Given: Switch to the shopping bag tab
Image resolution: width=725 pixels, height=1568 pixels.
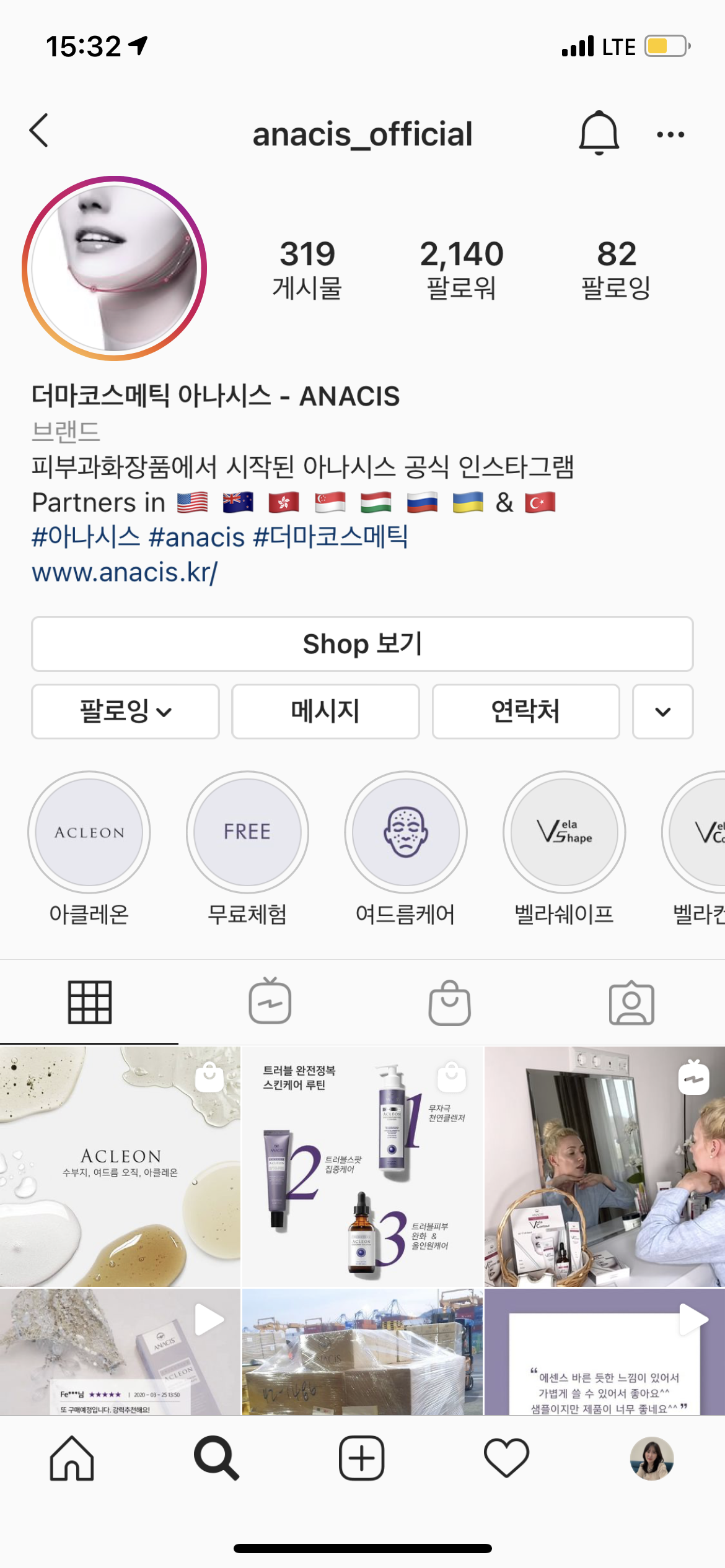Looking at the screenshot, I should [450, 1003].
